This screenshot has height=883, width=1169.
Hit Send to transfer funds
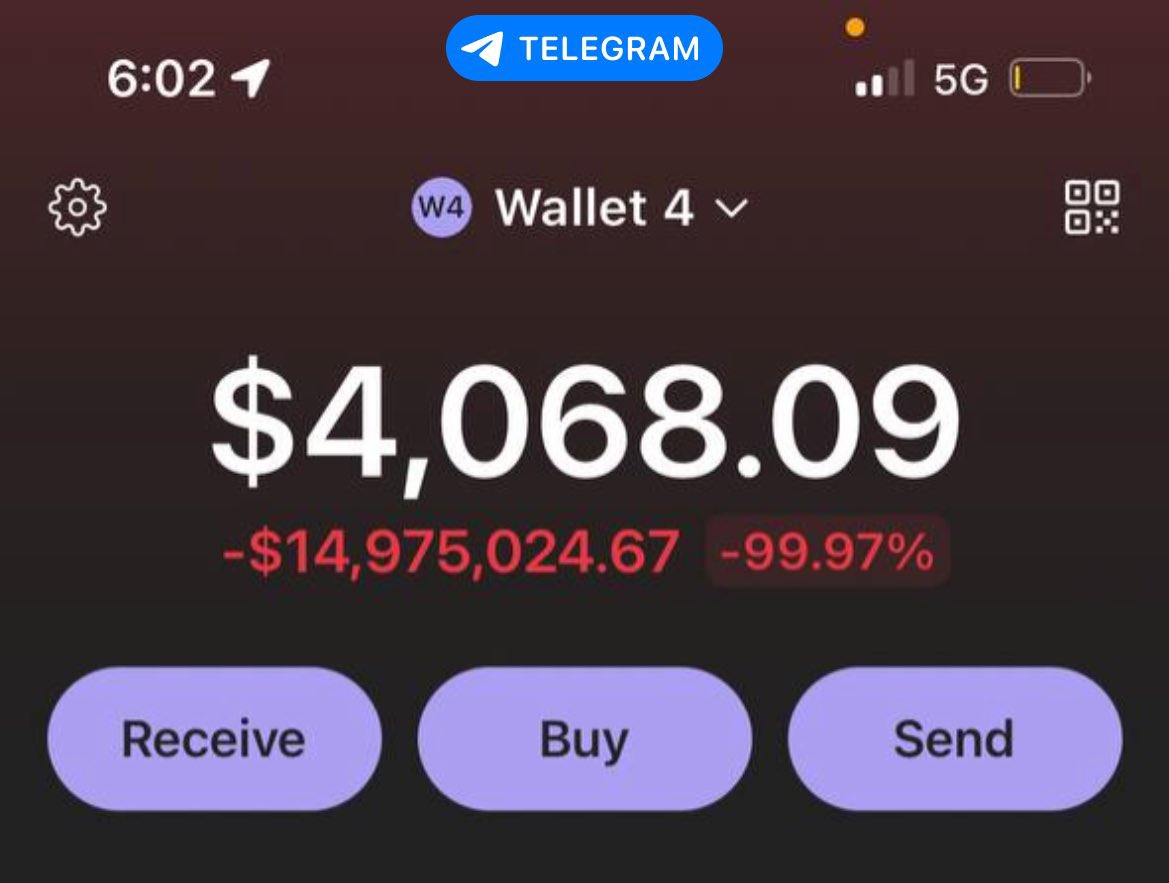(x=954, y=738)
